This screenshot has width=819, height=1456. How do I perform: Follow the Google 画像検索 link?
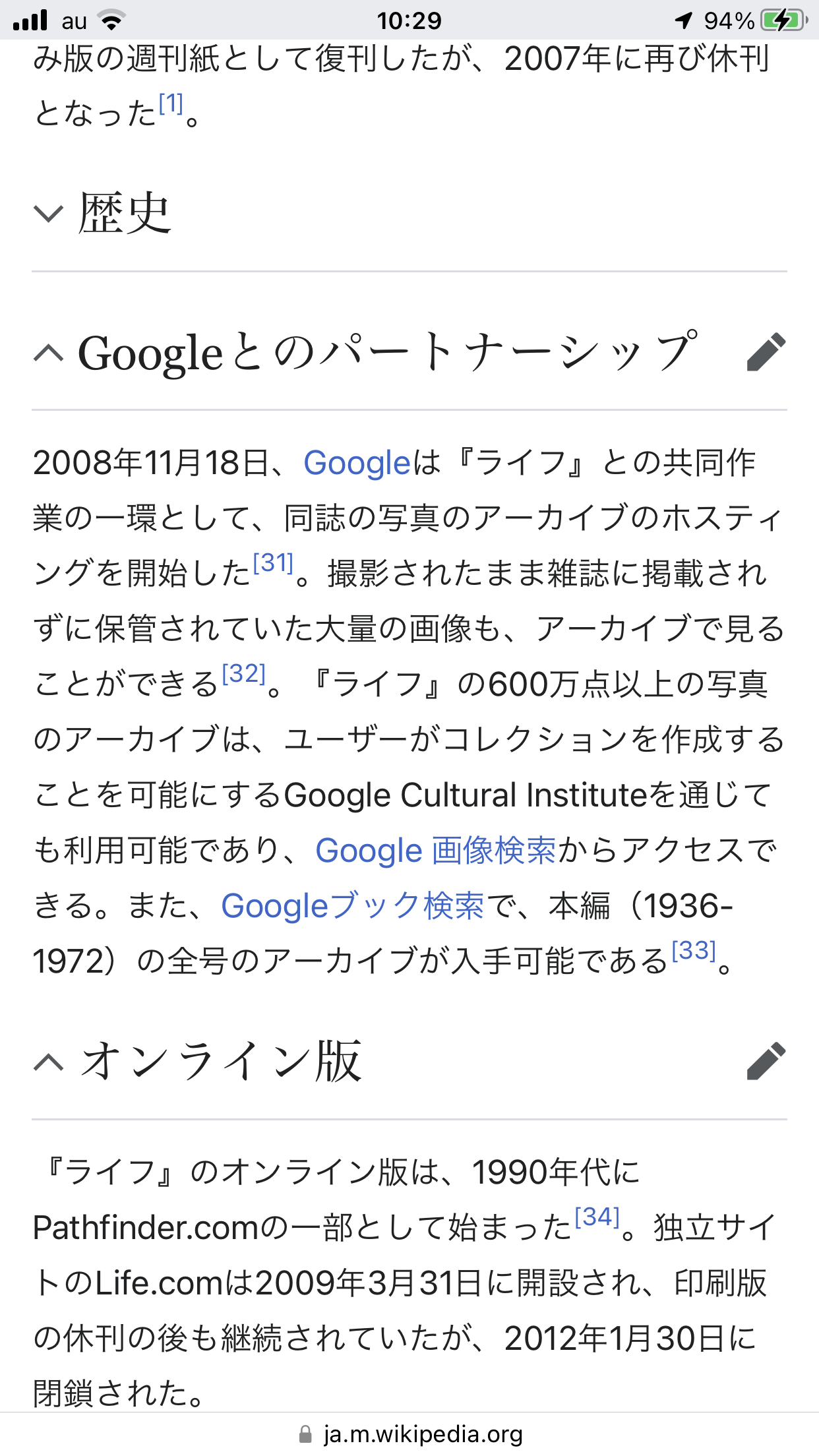(436, 850)
